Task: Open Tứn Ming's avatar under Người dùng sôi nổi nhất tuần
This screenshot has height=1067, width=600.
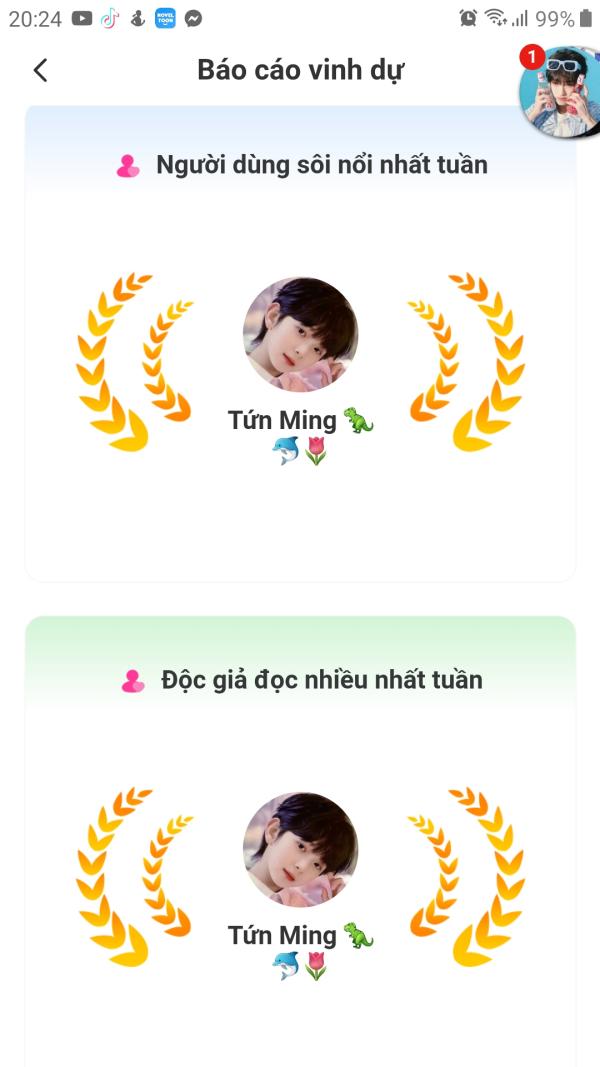Action: pyautogui.click(x=300, y=334)
